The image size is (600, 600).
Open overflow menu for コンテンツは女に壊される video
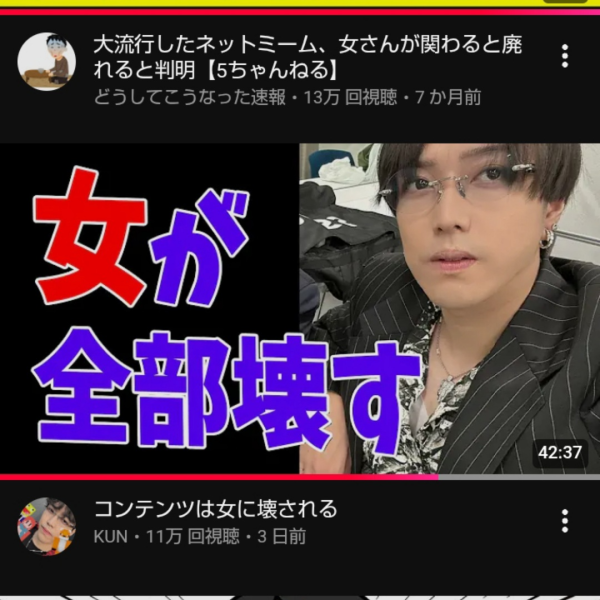pyautogui.click(x=564, y=521)
